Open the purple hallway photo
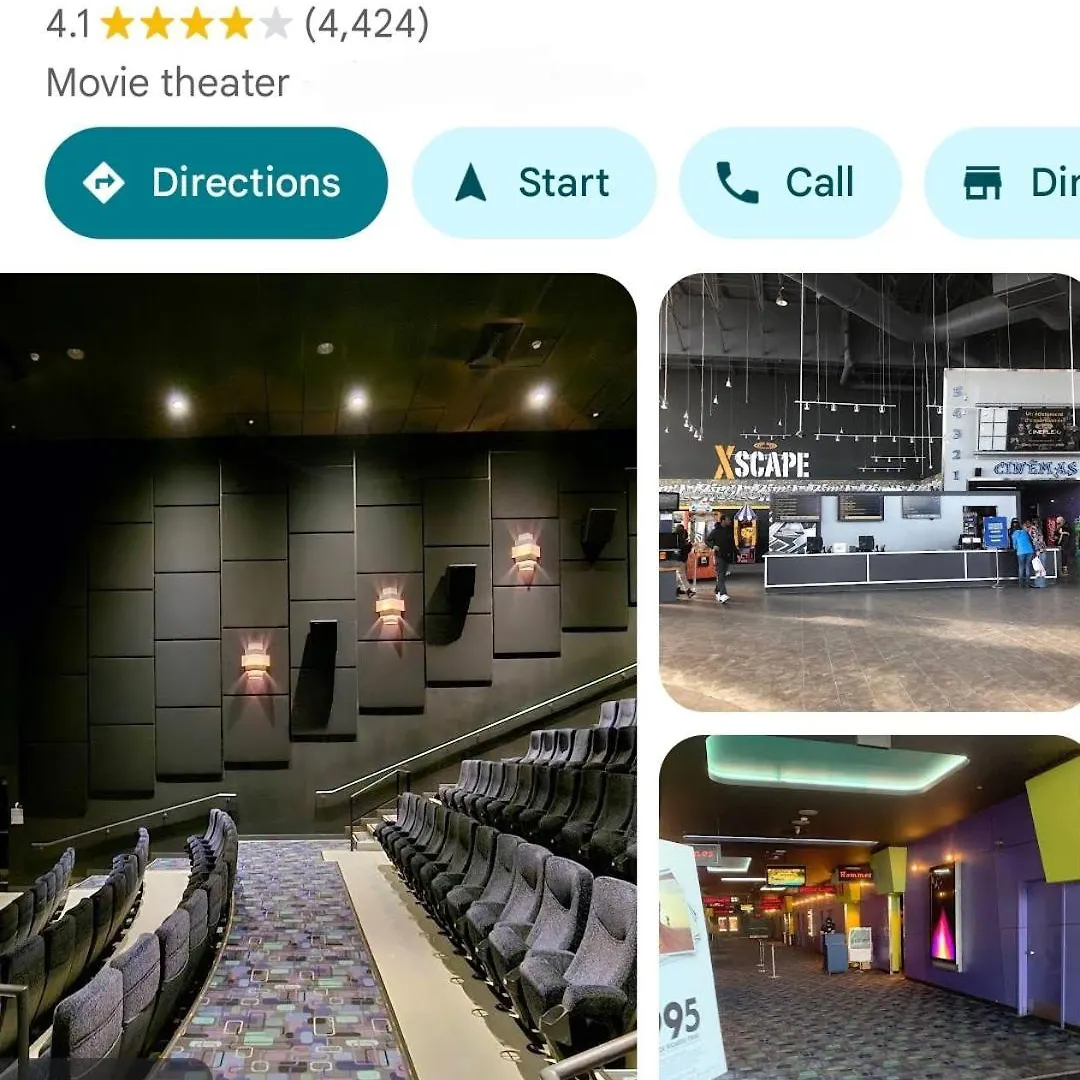This screenshot has width=1080, height=1080. [869, 907]
